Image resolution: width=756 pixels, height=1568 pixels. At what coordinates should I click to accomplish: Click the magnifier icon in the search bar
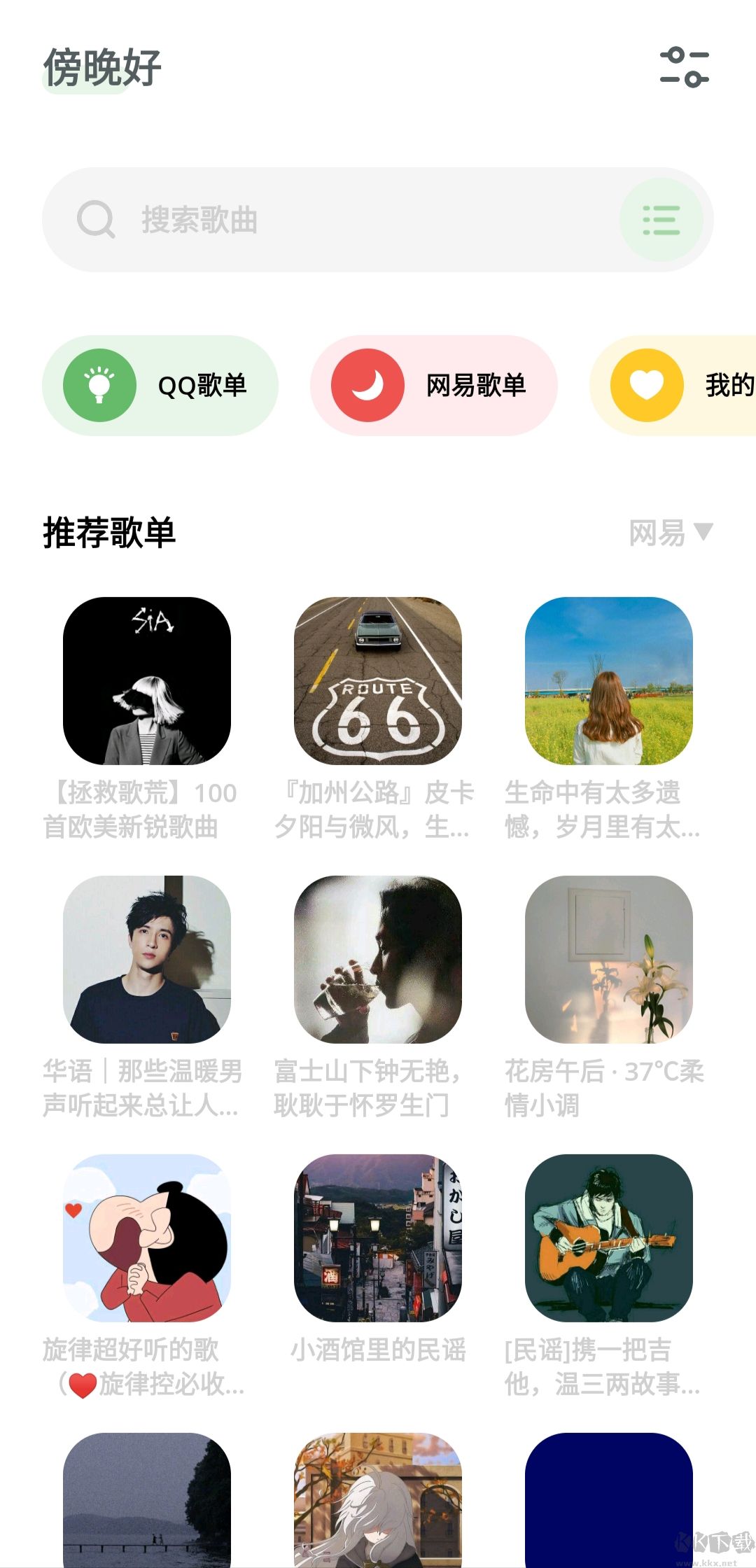[97, 220]
